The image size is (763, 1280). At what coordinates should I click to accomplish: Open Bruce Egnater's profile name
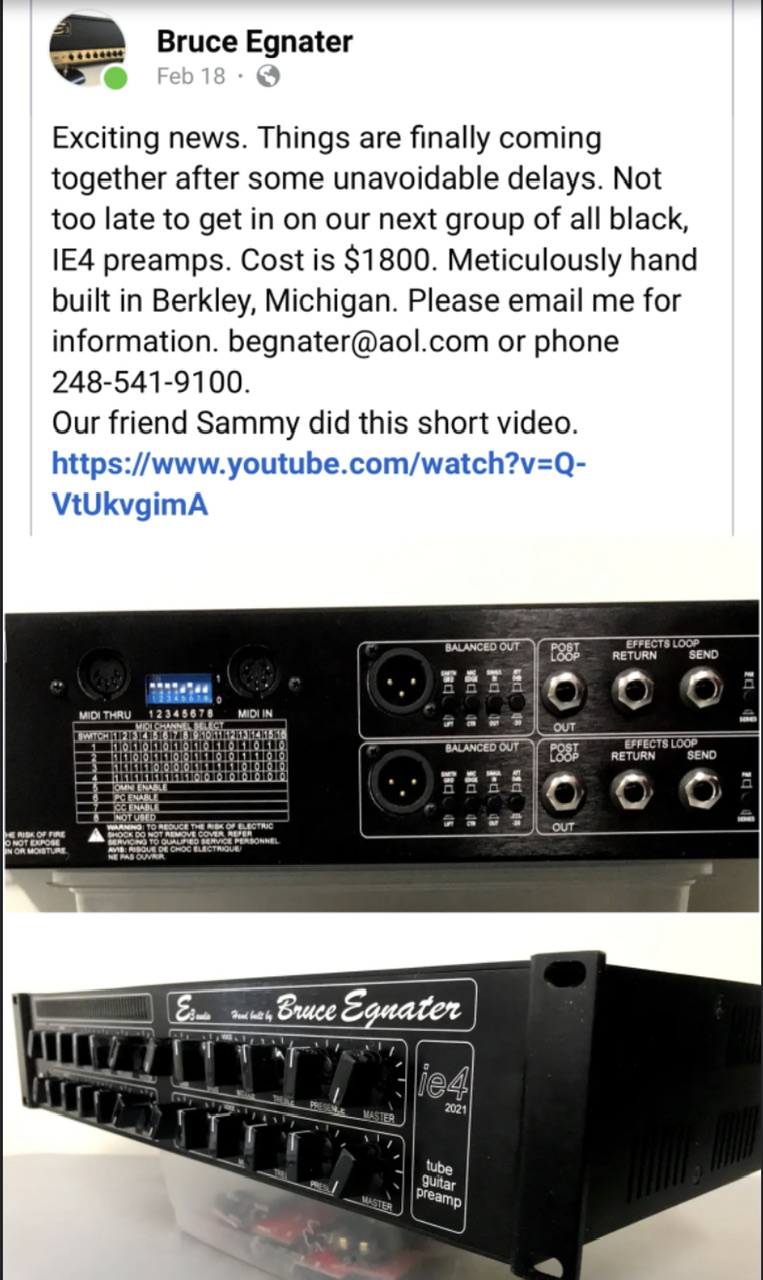coord(254,41)
